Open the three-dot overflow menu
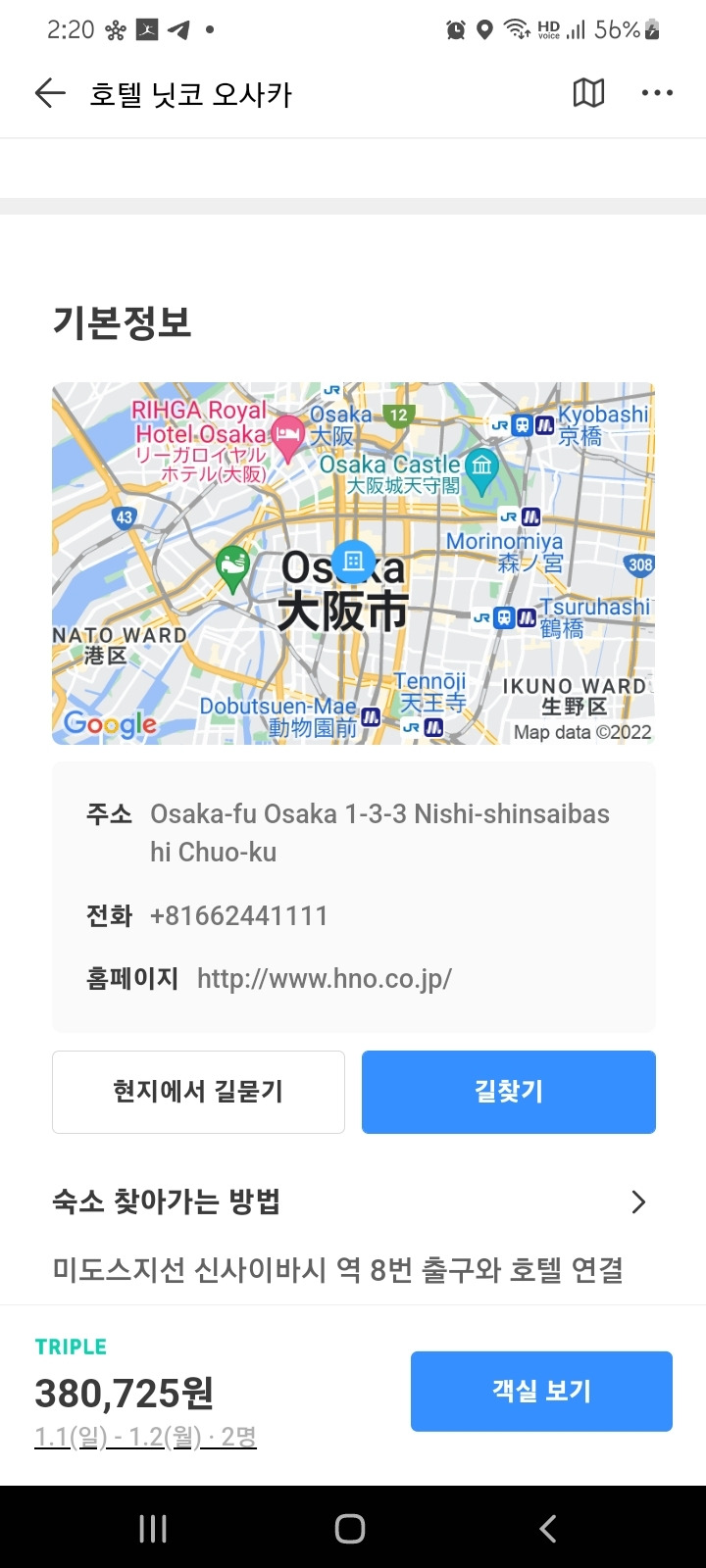Screen dimensions: 706x1568 tap(656, 93)
